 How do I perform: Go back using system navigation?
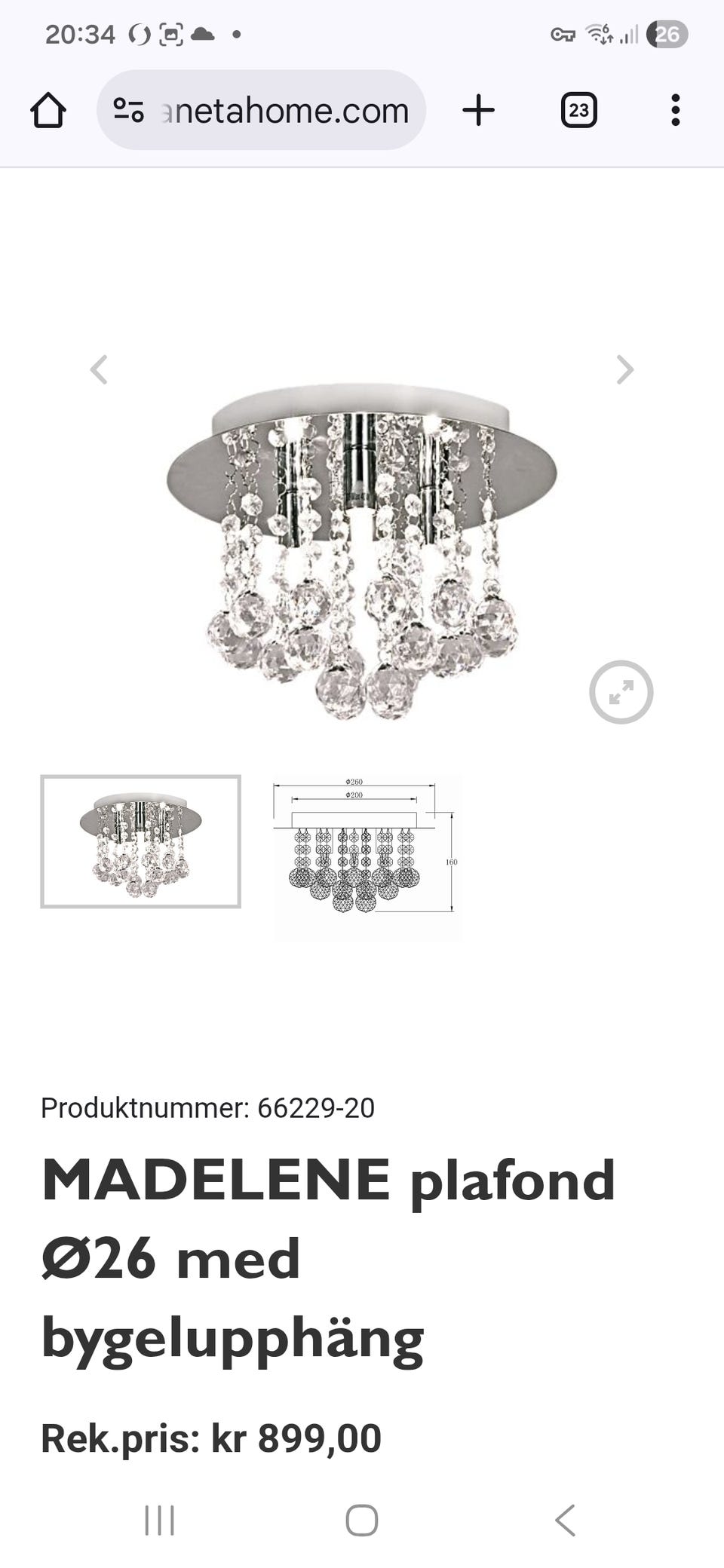click(566, 1520)
